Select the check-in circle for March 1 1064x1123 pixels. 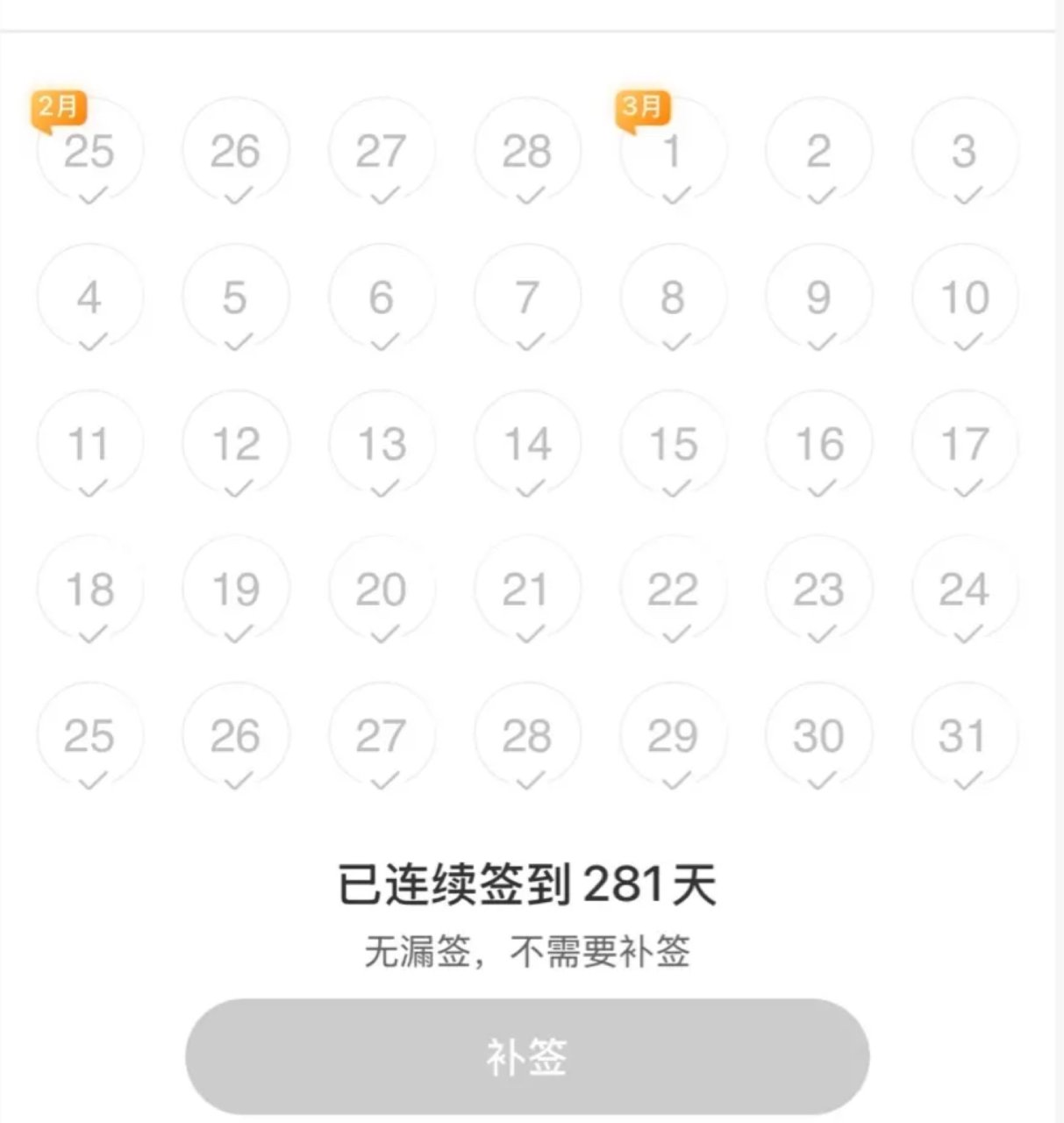point(672,151)
